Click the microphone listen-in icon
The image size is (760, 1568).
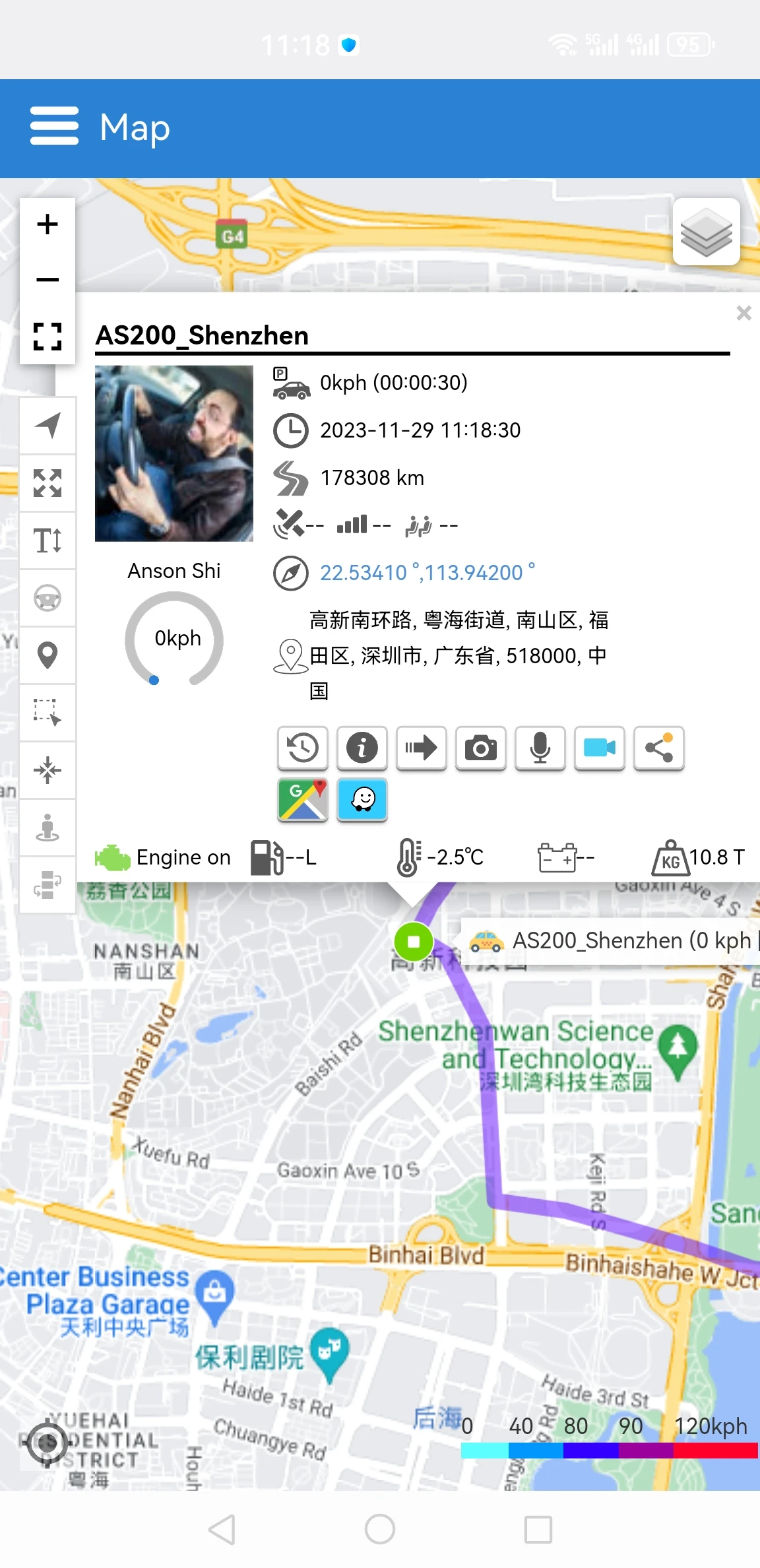[540, 748]
